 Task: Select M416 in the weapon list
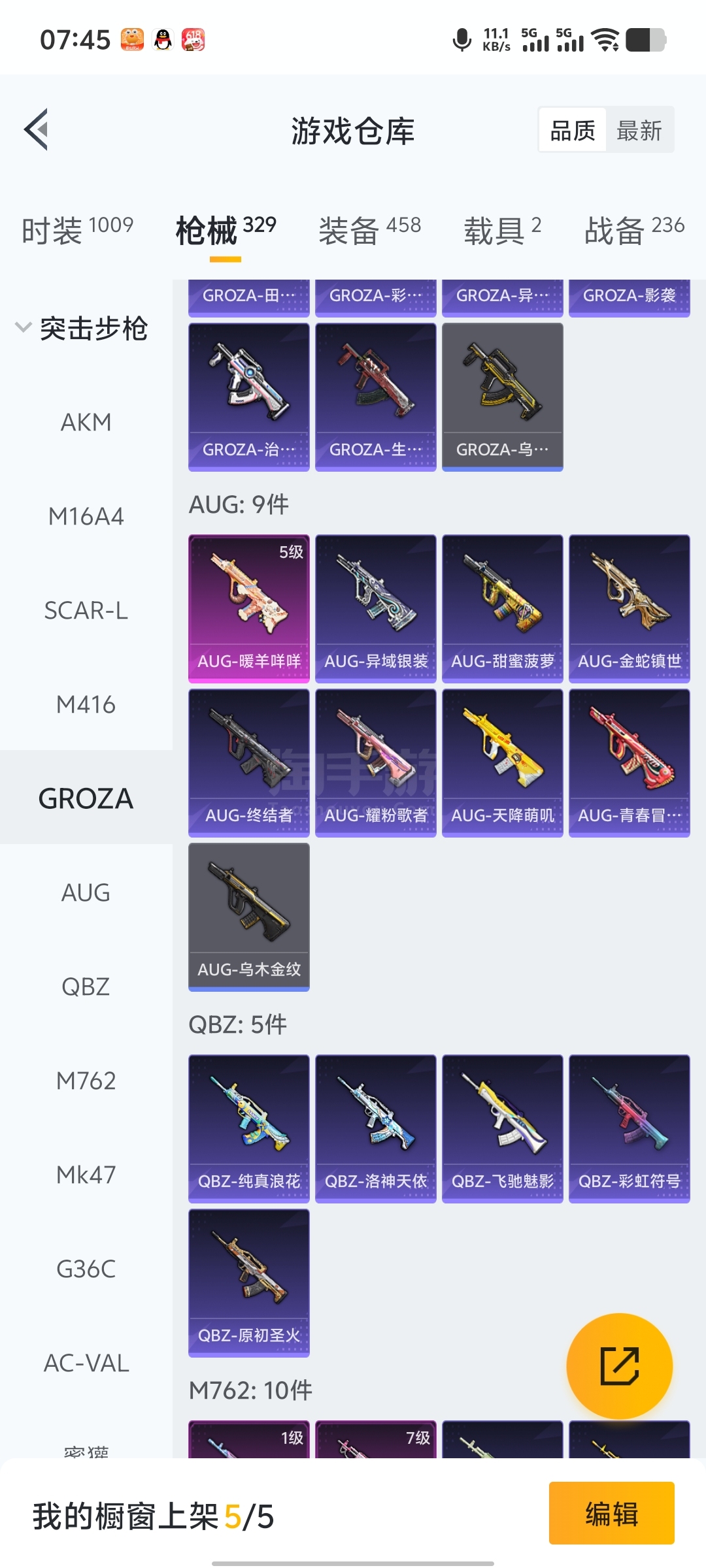[x=86, y=704]
